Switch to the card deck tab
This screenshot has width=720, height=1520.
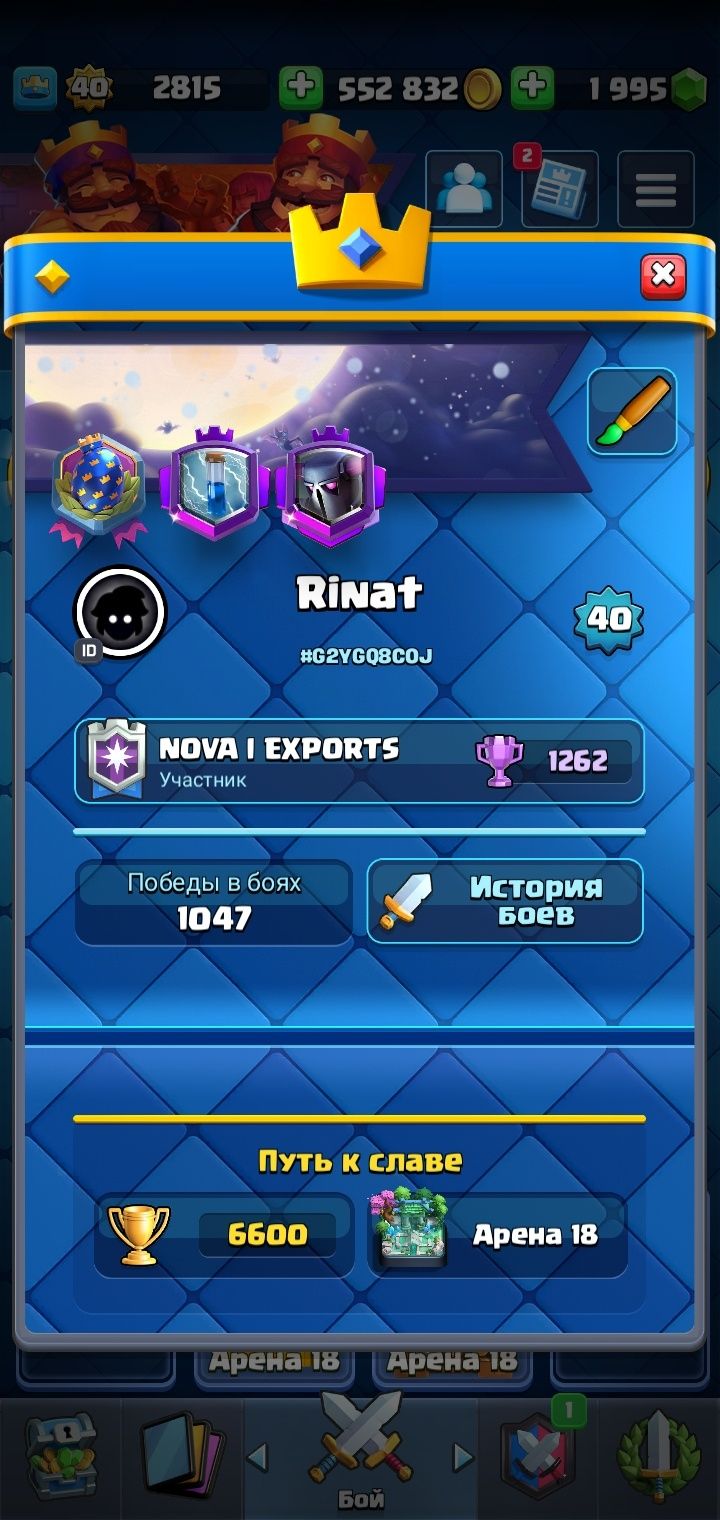(x=182, y=1456)
